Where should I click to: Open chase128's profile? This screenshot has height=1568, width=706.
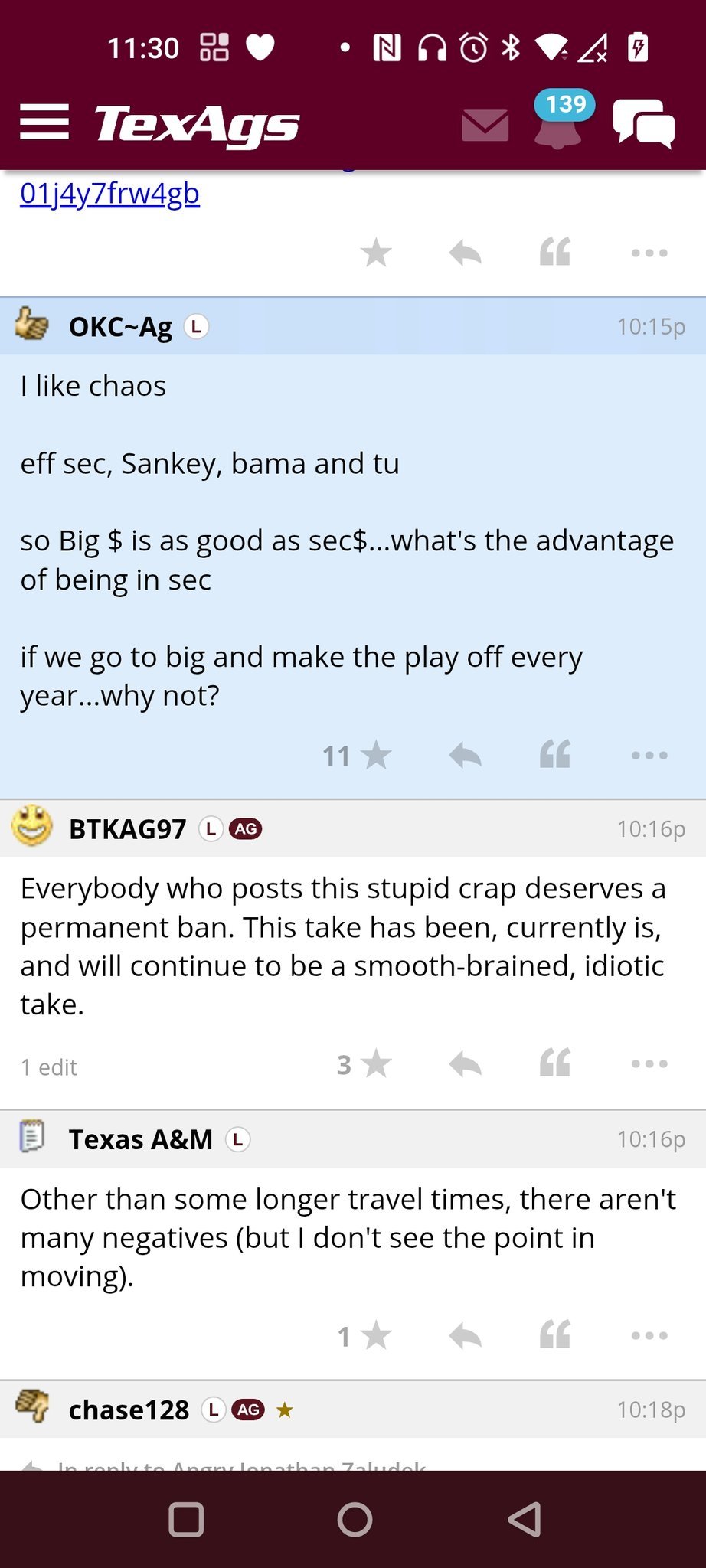coord(129,1410)
